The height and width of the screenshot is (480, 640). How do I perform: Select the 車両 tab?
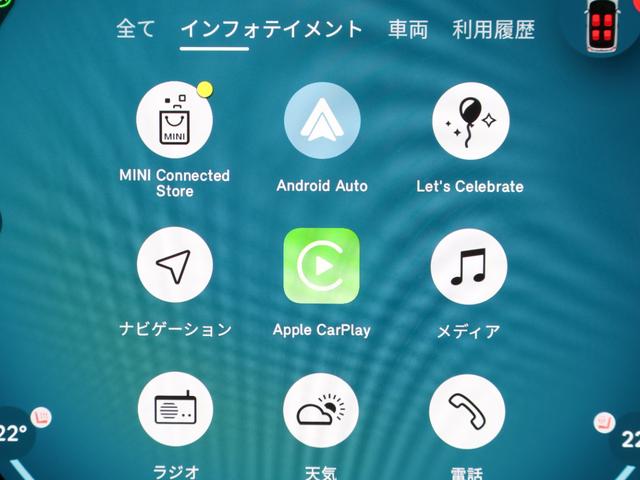point(408,28)
